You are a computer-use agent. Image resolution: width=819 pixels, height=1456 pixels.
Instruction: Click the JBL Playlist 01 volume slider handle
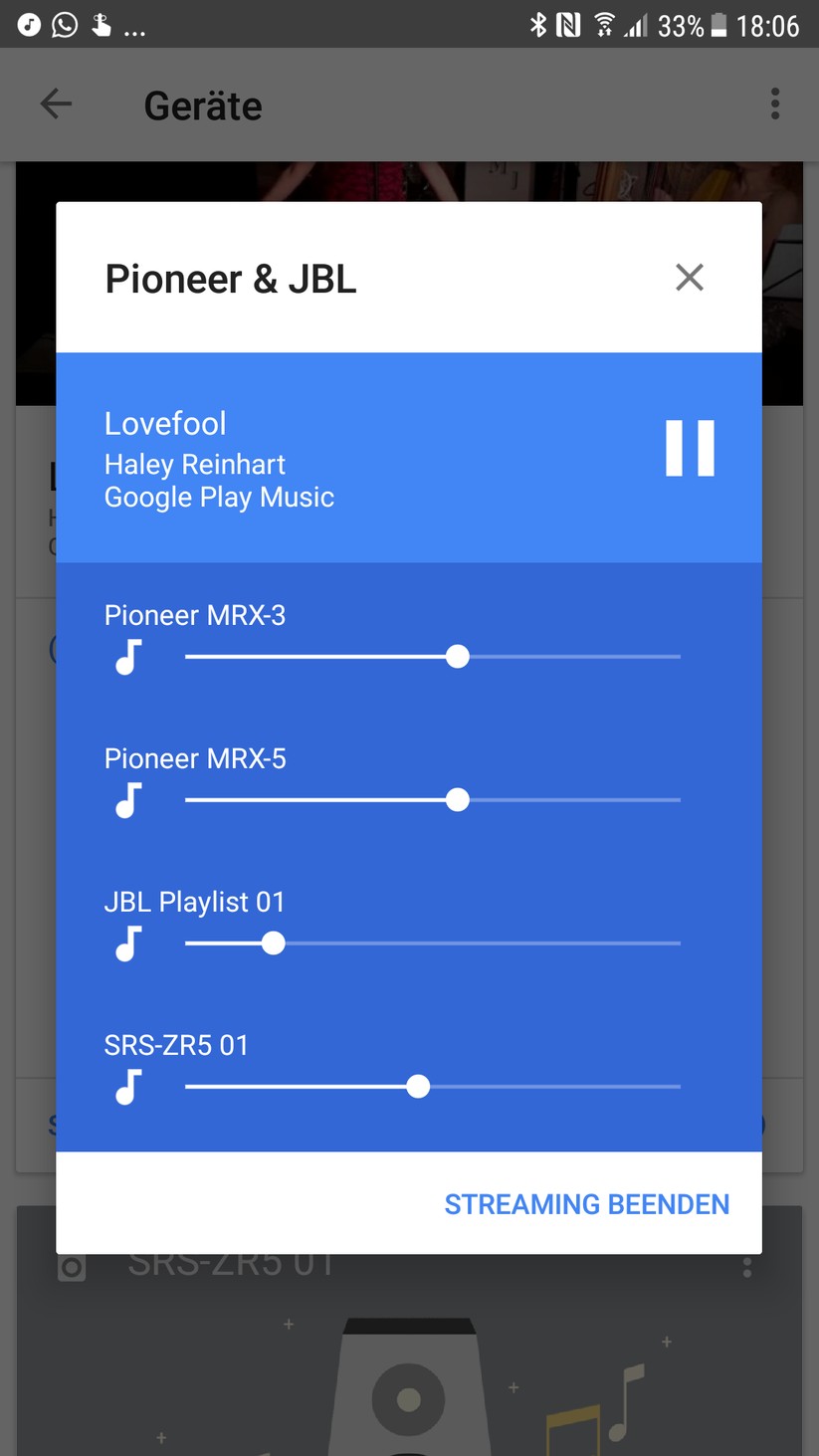[273, 942]
